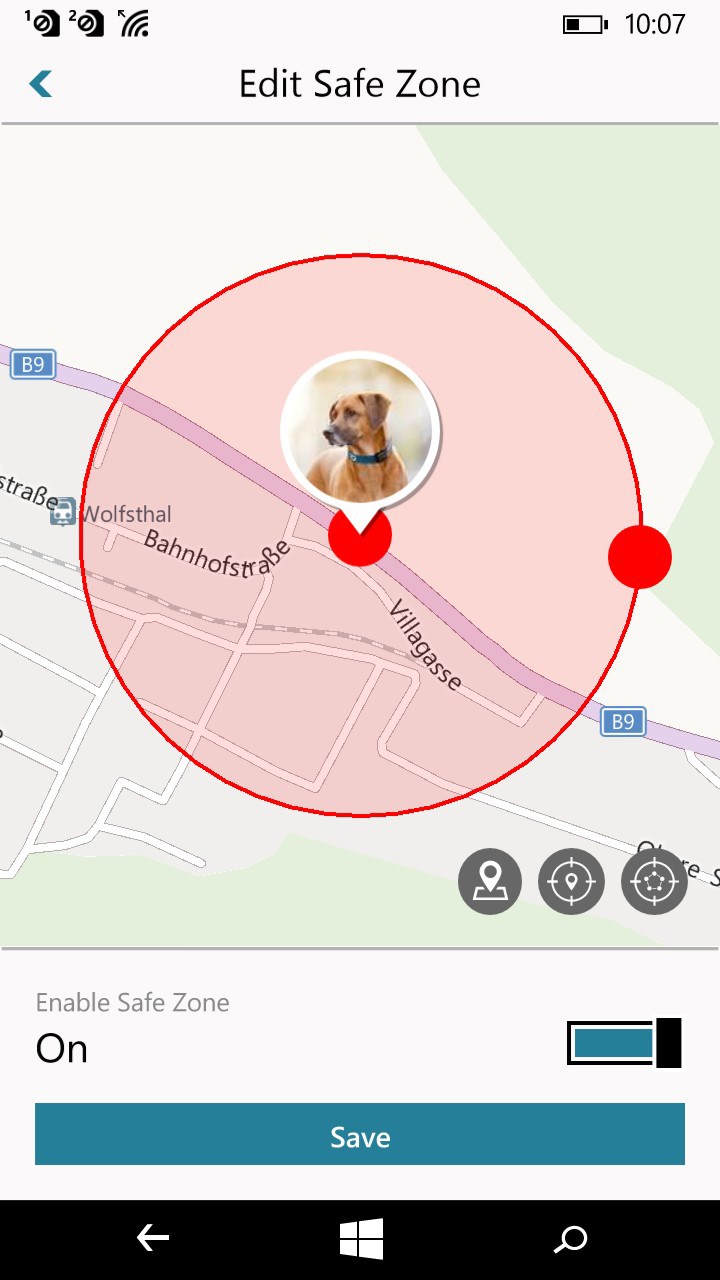The width and height of the screenshot is (720, 1280).
Task: Tap the dog's photo pin on map
Action: coord(360,432)
